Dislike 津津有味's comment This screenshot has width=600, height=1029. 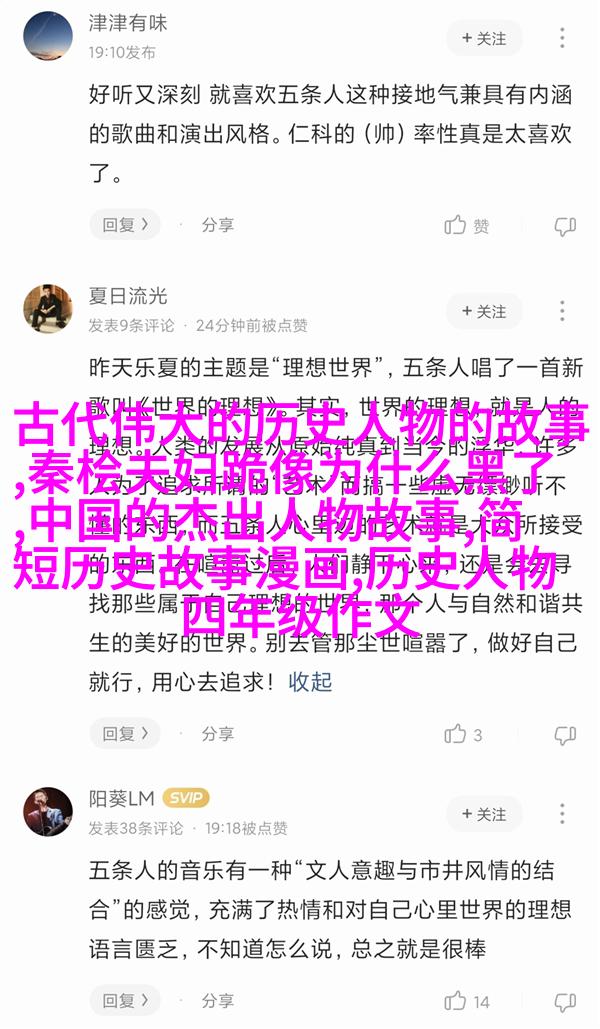tap(565, 226)
